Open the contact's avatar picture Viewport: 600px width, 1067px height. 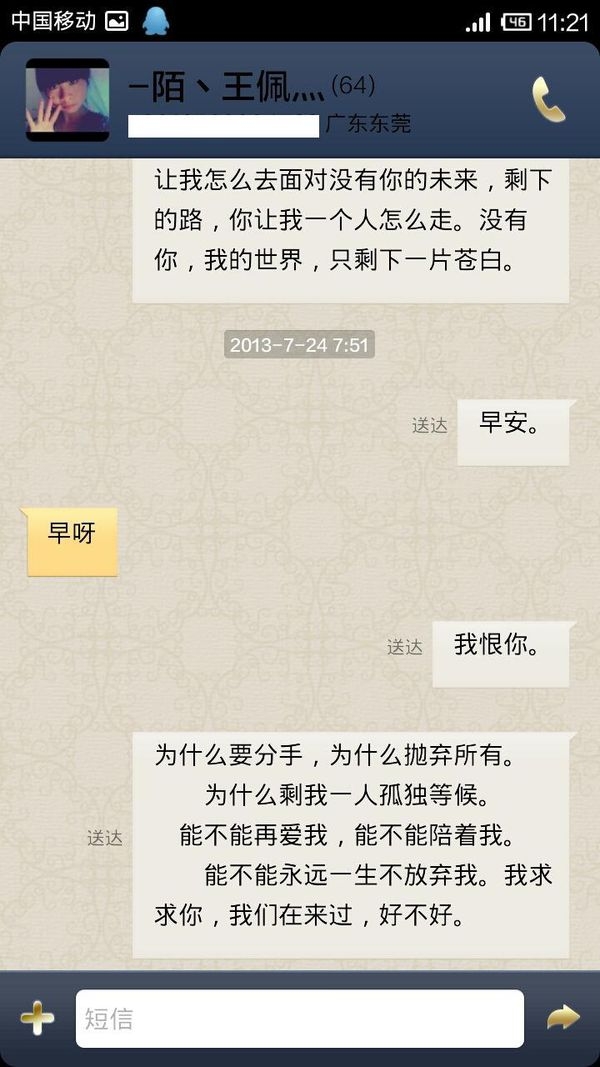[x=67, y=100]
